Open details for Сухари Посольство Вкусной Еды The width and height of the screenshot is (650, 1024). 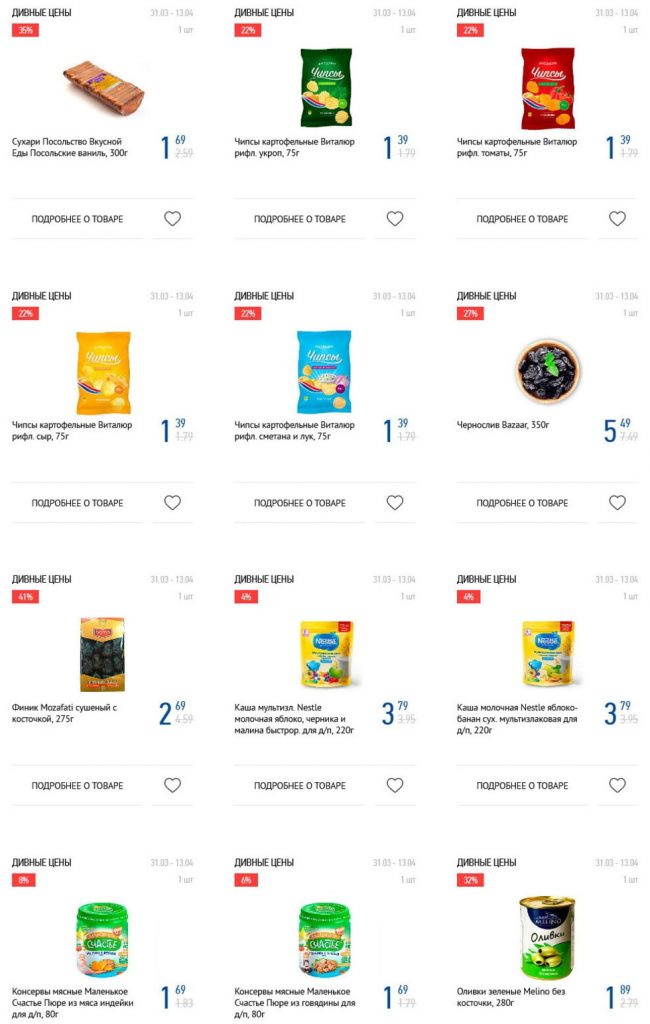[x=77, y=219]
